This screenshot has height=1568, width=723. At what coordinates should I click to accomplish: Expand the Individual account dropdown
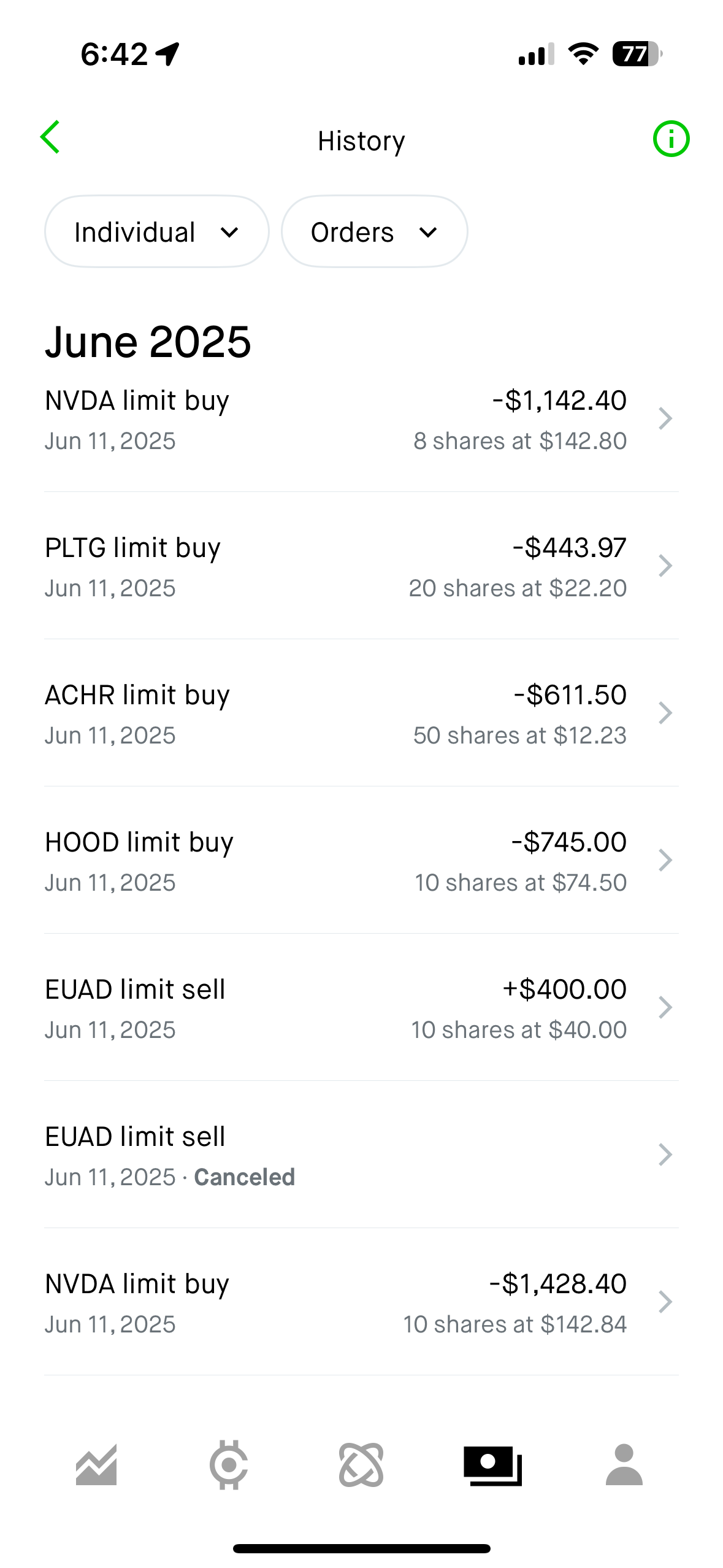[x=156, y=232]
